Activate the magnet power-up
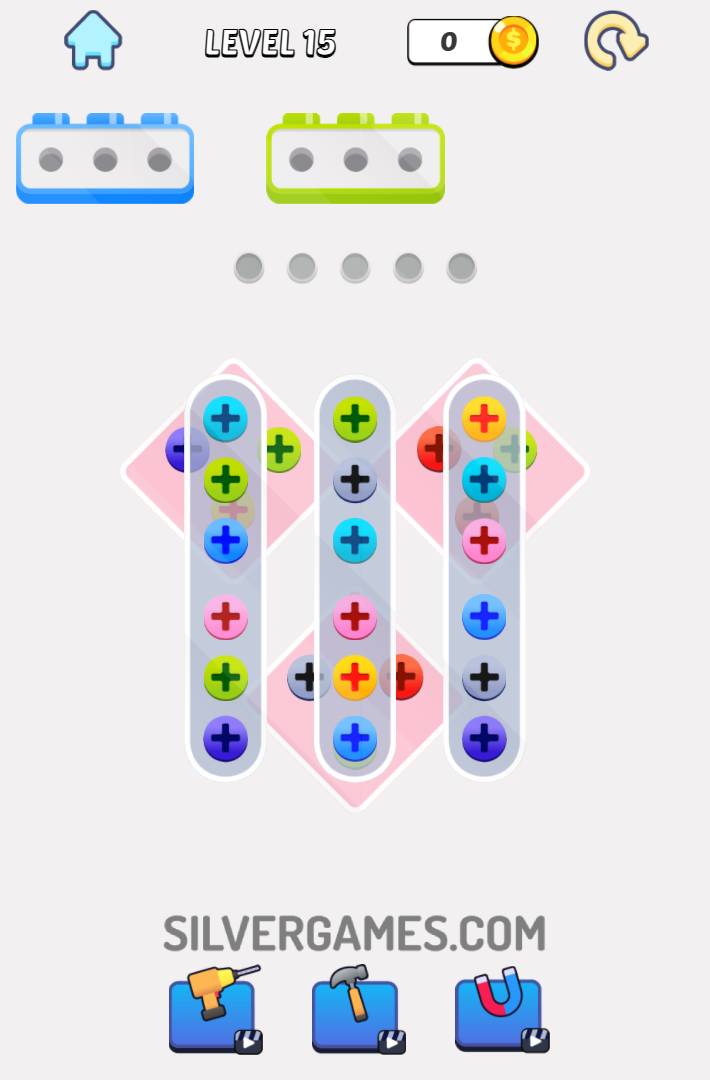Screen dimensions: 710x1080 [x=499, y=1012]
